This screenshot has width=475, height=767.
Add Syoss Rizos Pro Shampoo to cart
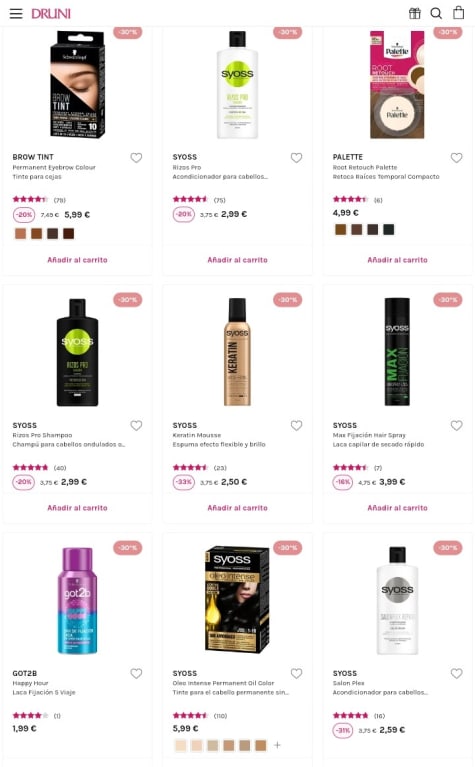coord(77,508)
